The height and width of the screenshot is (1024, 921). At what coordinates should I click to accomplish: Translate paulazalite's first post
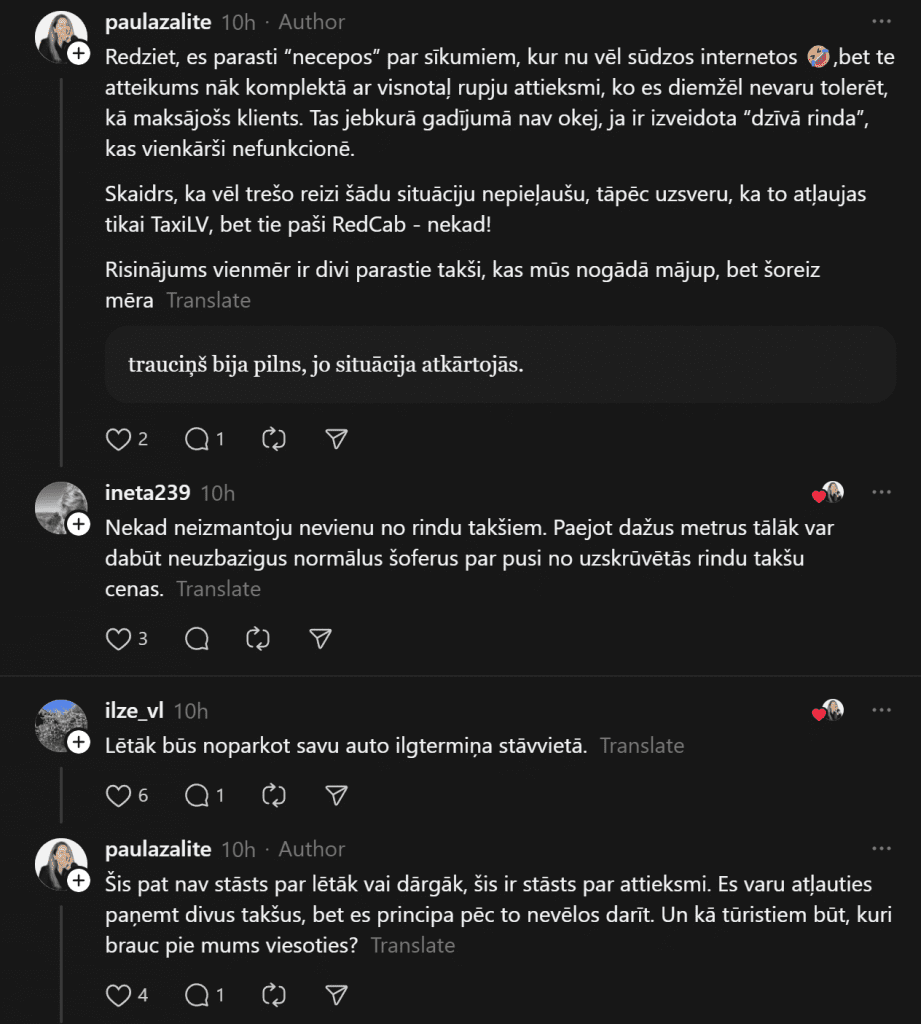[208, 300]
